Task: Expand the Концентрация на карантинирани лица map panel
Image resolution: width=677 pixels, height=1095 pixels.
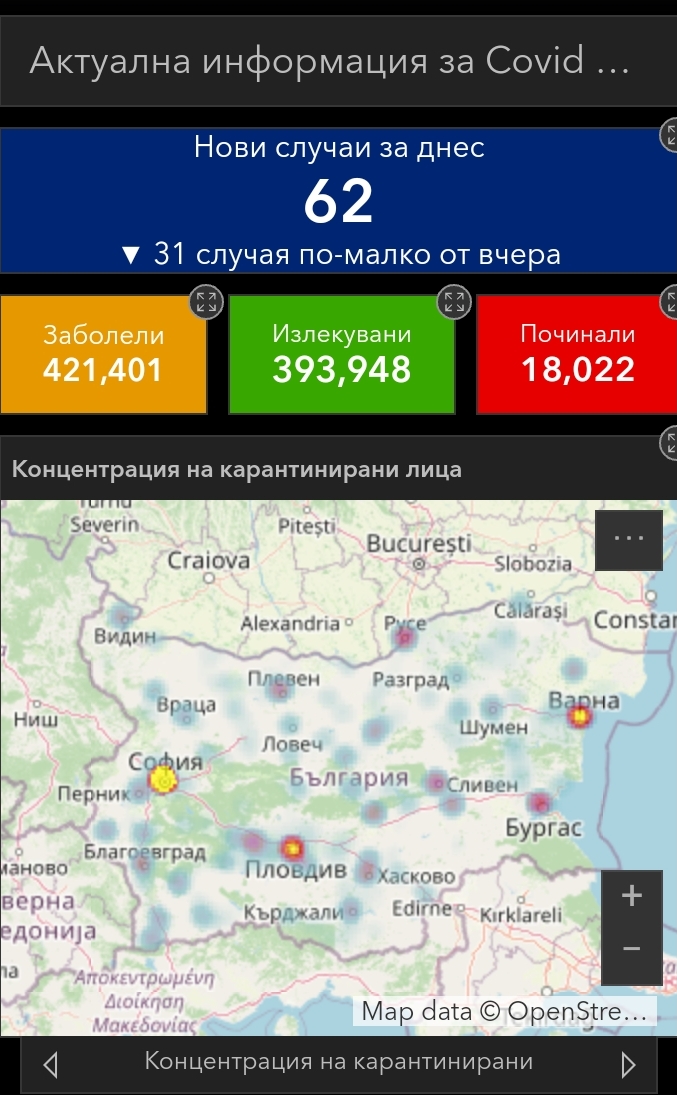Action: pyautogui.click(x=670, y=442)
